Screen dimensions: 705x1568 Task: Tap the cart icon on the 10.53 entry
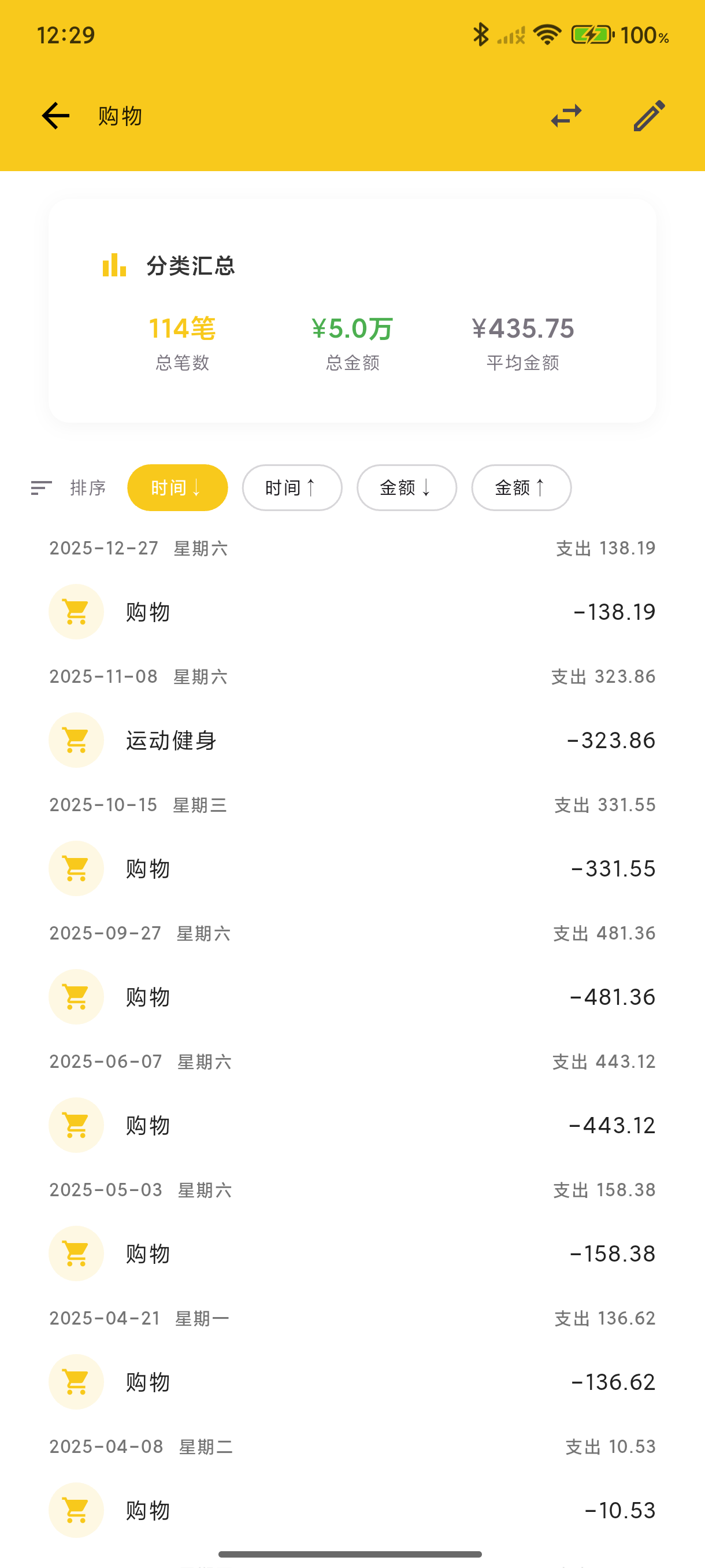point(76,1510)
